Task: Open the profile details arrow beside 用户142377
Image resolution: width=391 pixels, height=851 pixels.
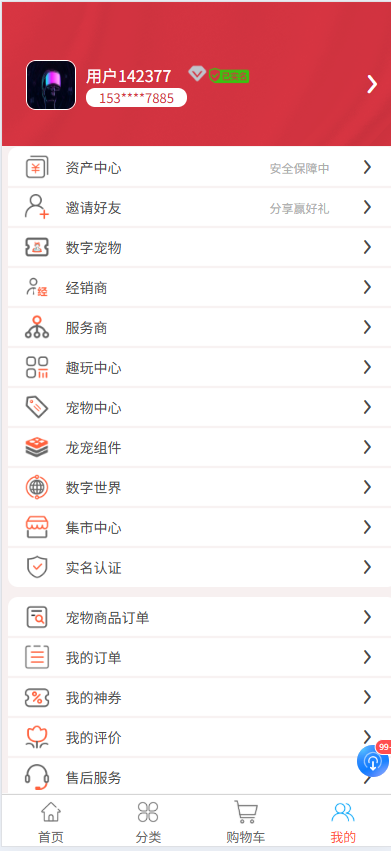Action: pyautogui.click(x=372, y=84)
